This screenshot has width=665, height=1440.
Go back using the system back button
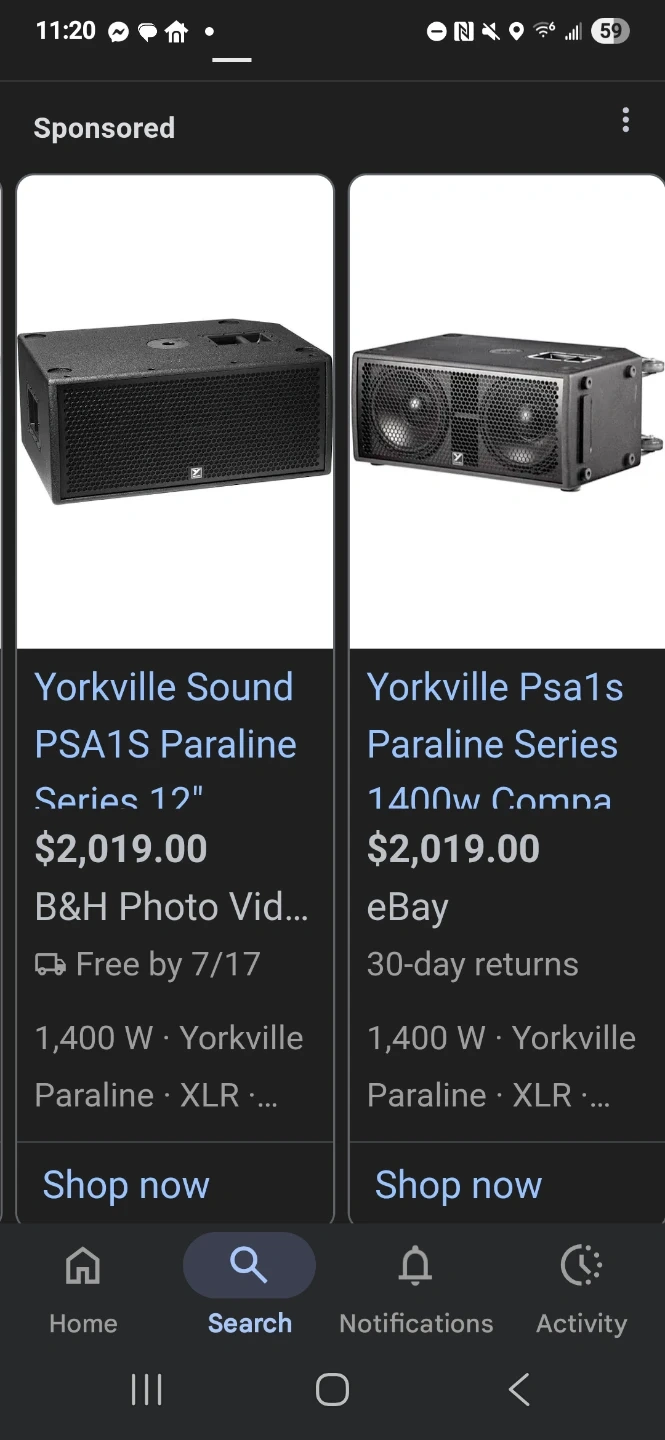tap(518, 1390)
